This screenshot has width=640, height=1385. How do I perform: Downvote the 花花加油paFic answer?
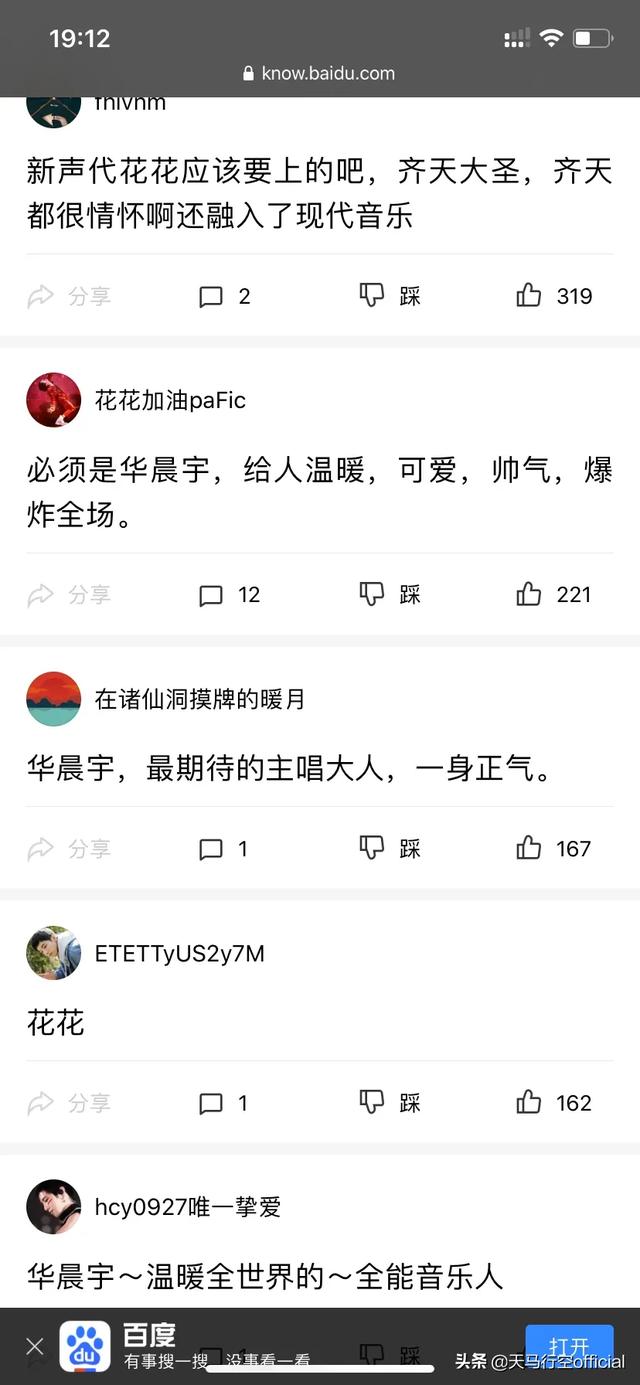pyautogui.click(x=389, y=595)
